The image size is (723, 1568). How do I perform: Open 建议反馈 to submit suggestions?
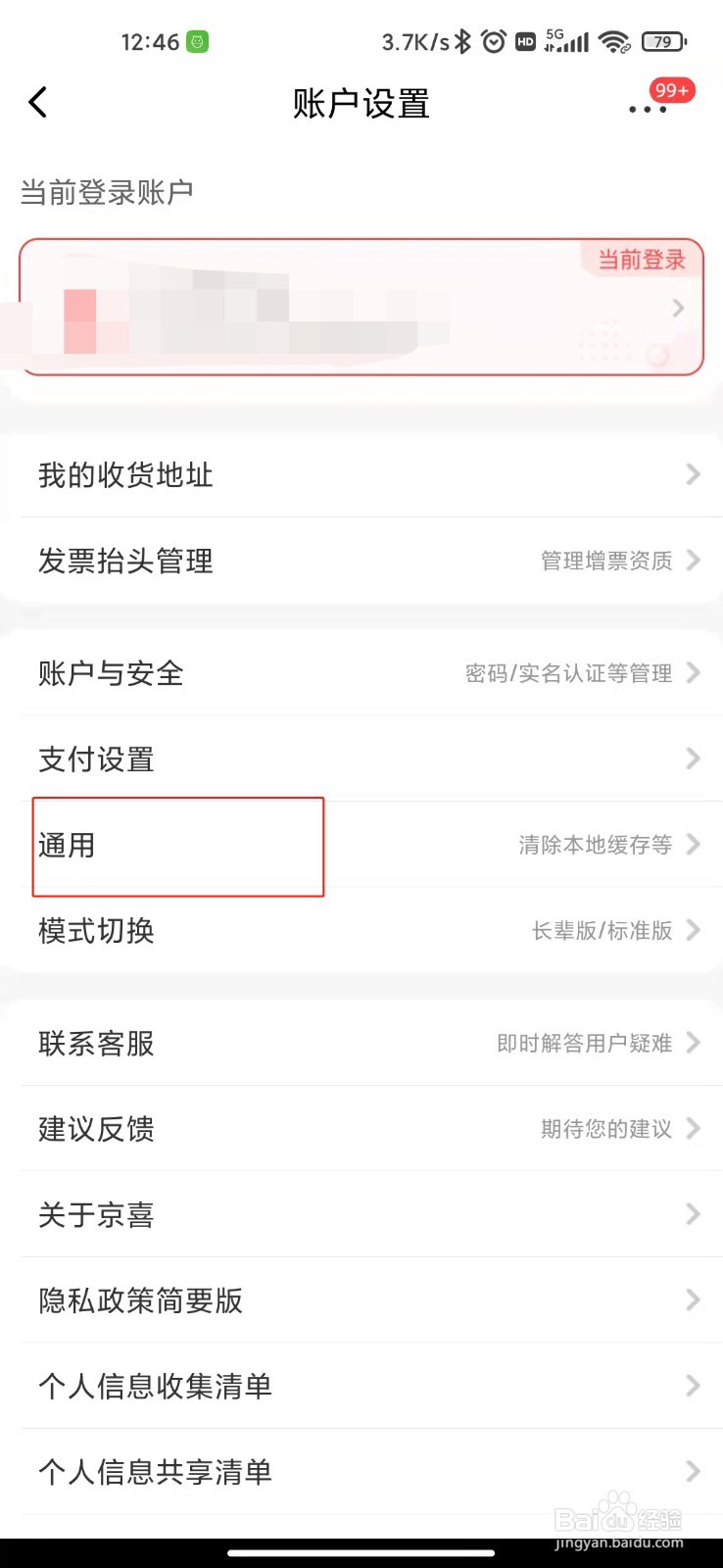[95, 1129]
